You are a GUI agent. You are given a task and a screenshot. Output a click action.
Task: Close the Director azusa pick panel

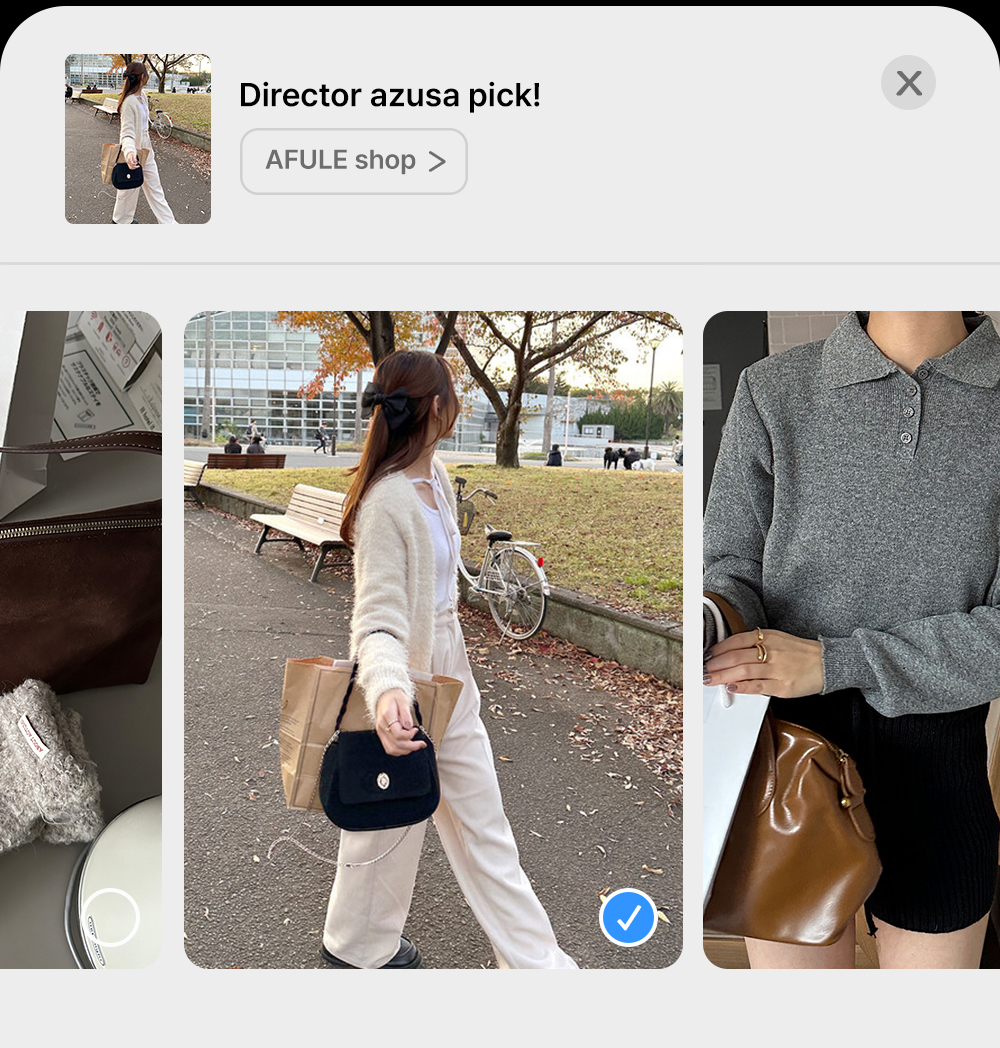(x=908, y=83)
